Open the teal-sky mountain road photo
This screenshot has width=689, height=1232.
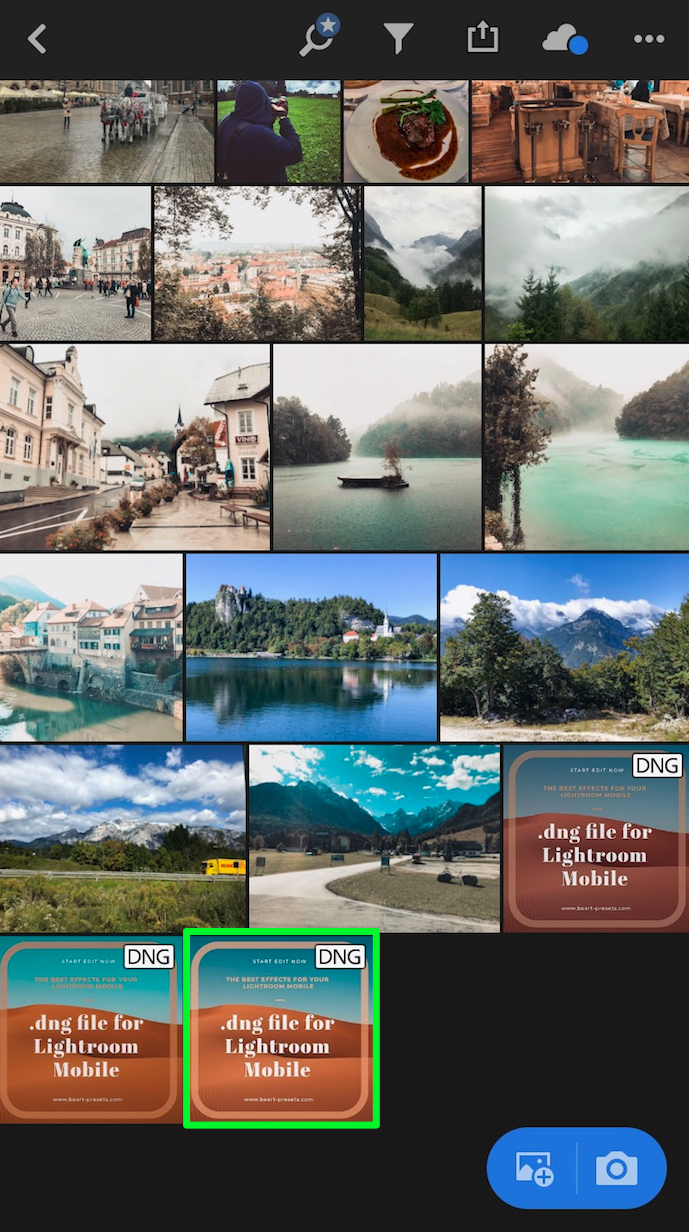(x=374, y=837)
